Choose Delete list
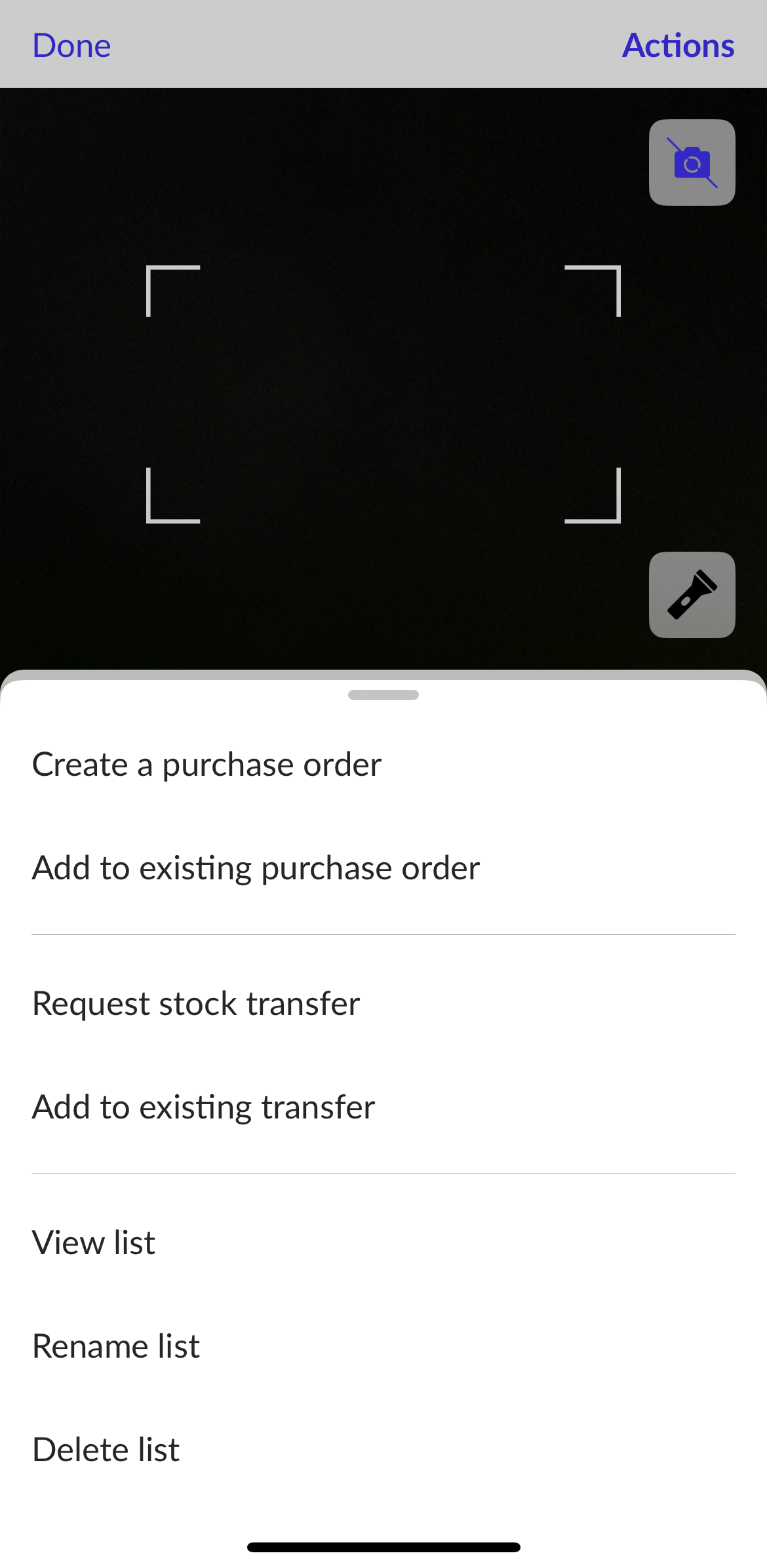Viewport: 767px width, 1568px height. [x=106, y=1449]
